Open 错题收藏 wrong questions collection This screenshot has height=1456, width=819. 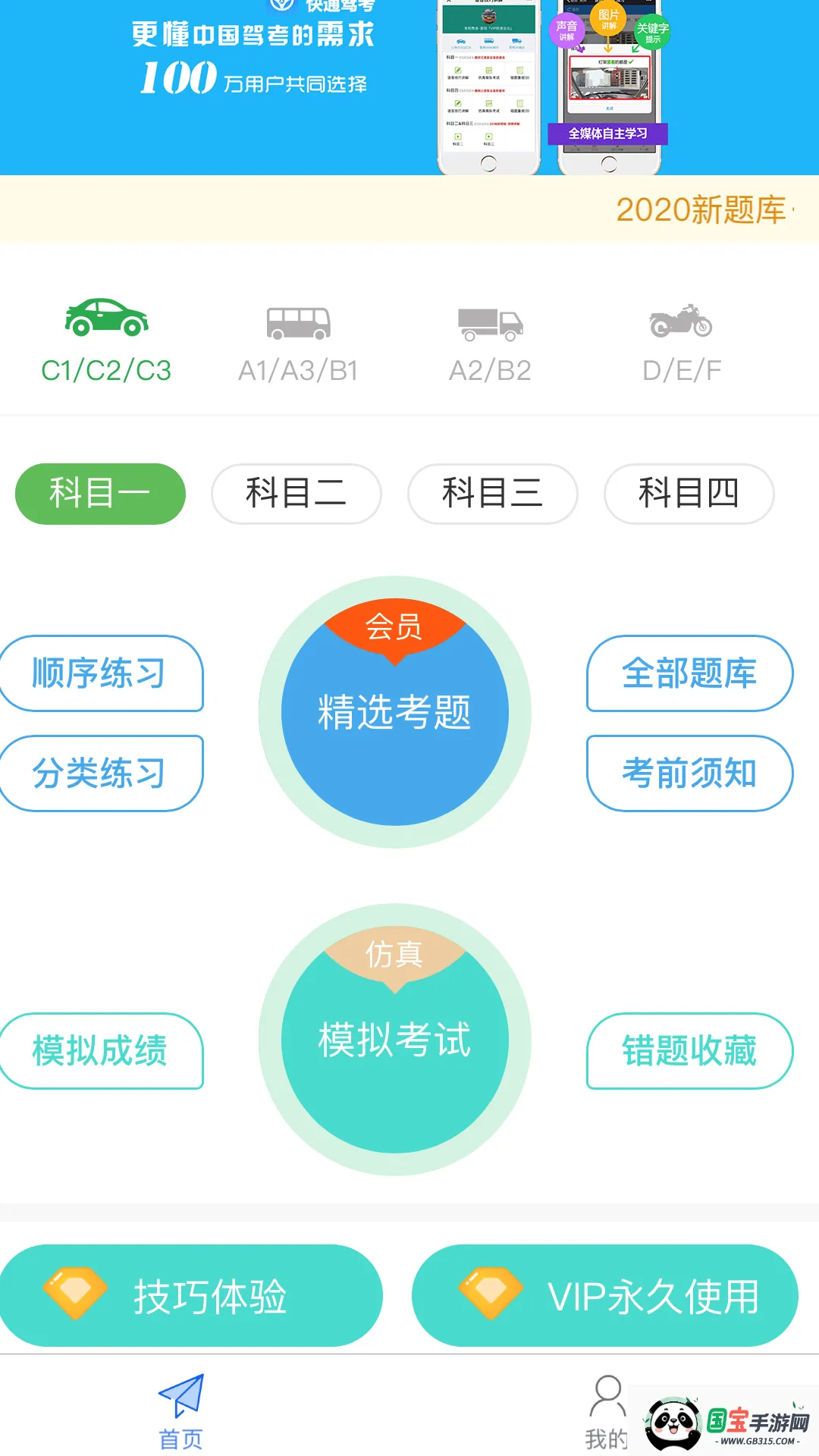point(689,1051)
